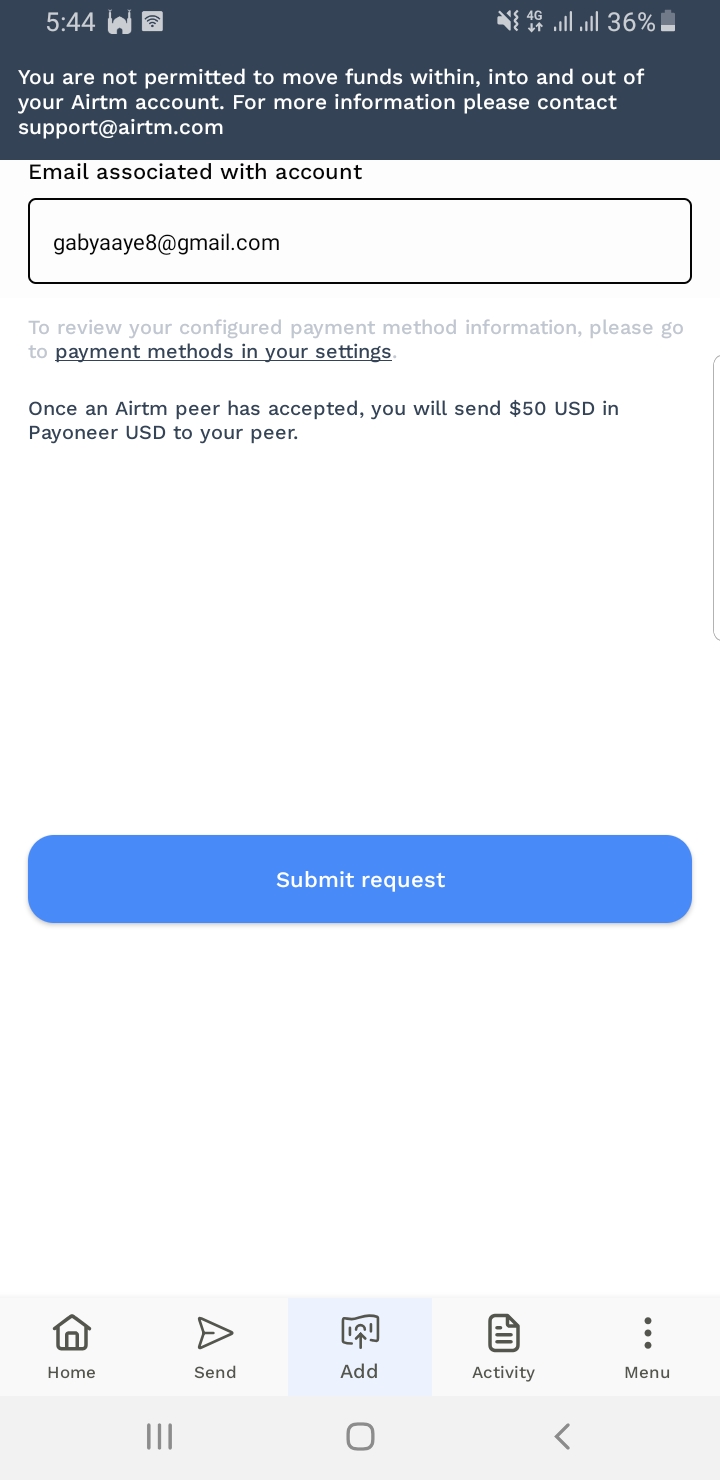Select the Add tab
This screenshot has height=1480, width=720.
(x=360, y=1347)
